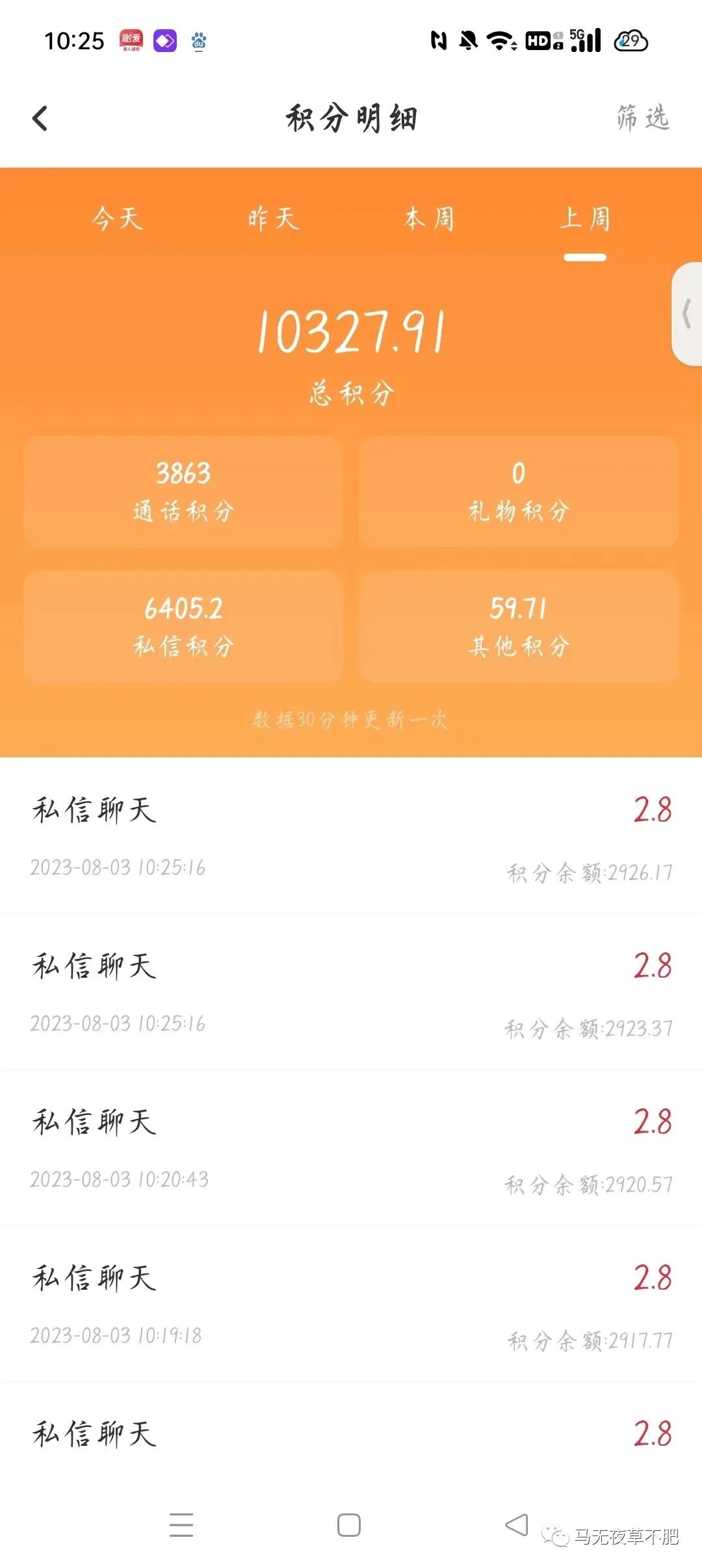Switch to the 今天 tab
The height and width of the screenshot is (1568, 702).
117,219
